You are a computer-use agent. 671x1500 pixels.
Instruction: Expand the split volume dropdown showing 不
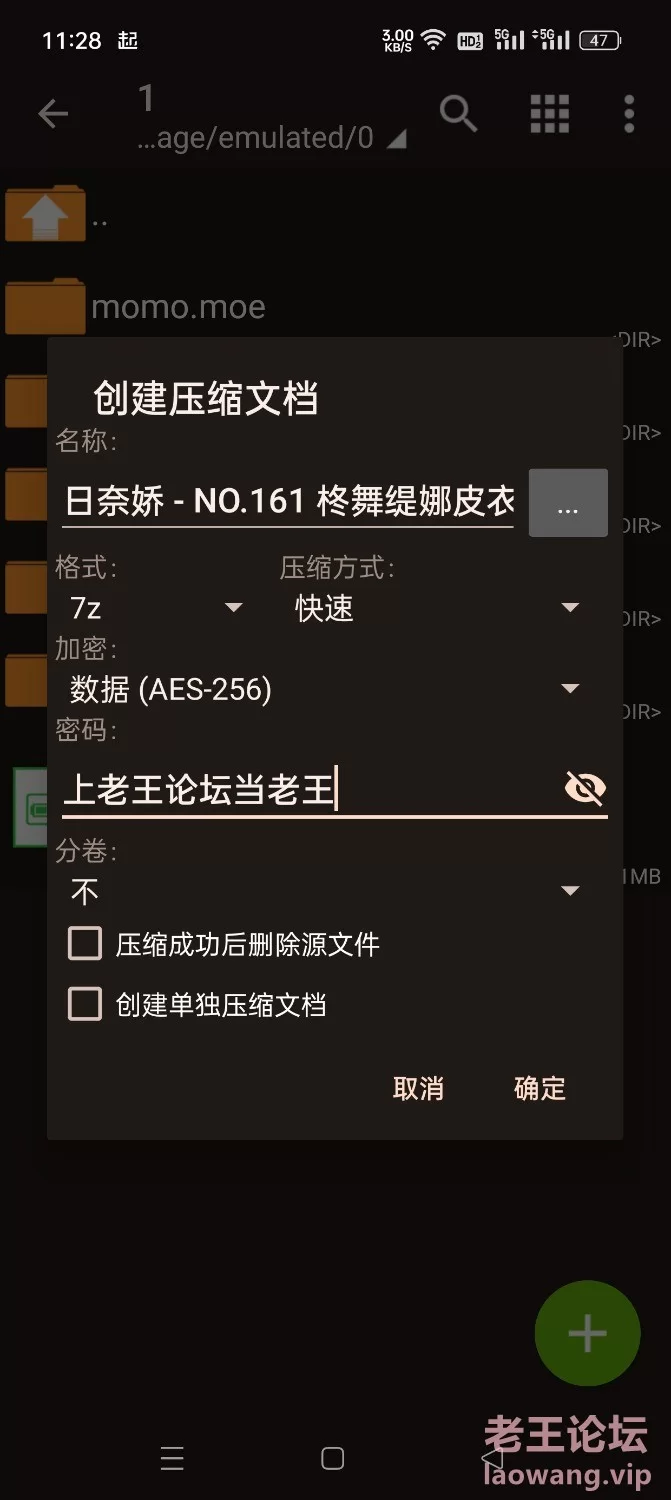click(325, 890)
